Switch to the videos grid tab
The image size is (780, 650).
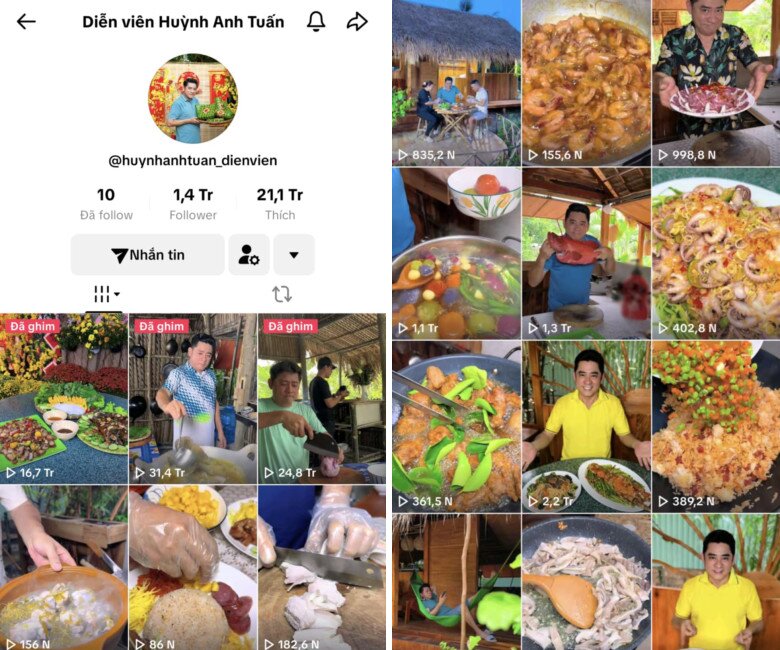[106, 294]
